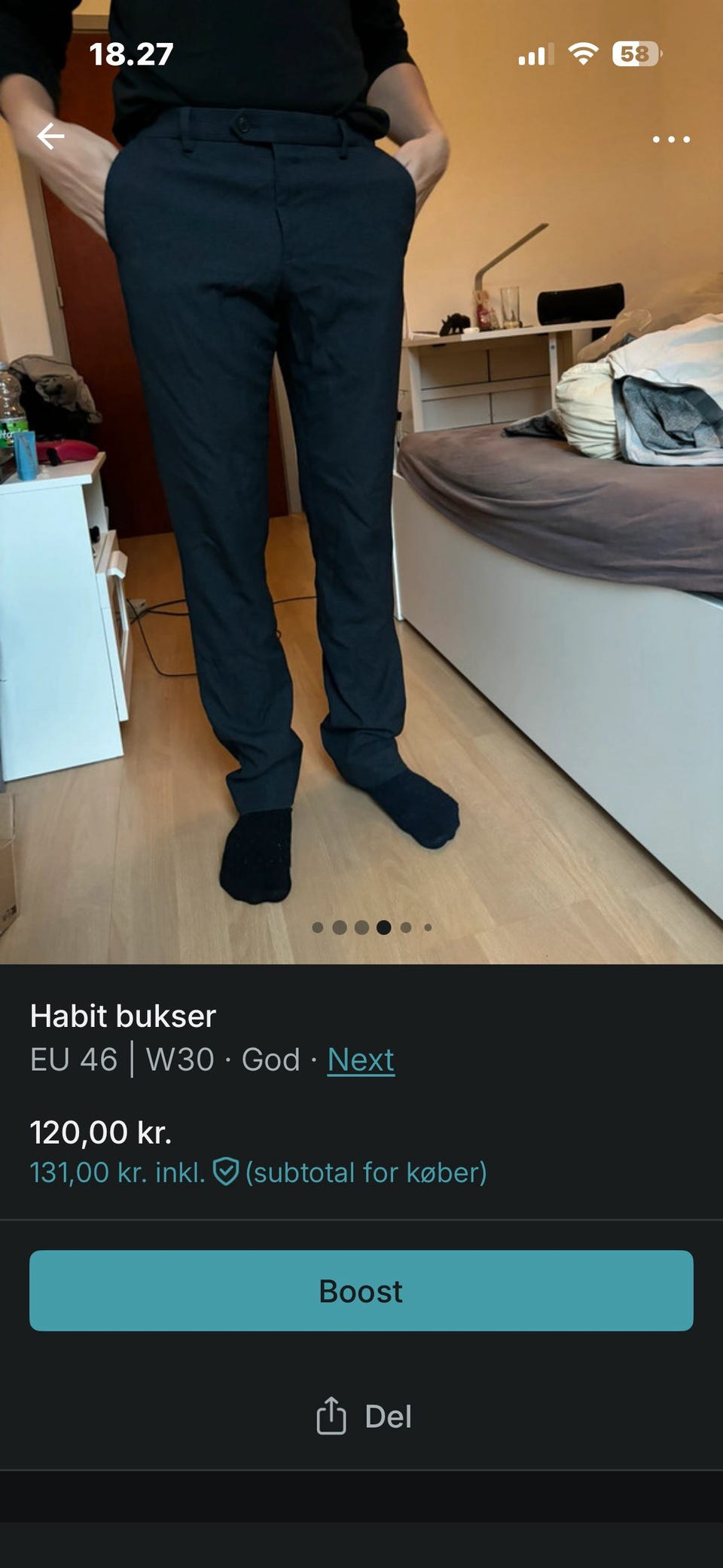The image size is (723, 1568).
Task: Share the listing with Del
Action: (x=363, y=1417)
